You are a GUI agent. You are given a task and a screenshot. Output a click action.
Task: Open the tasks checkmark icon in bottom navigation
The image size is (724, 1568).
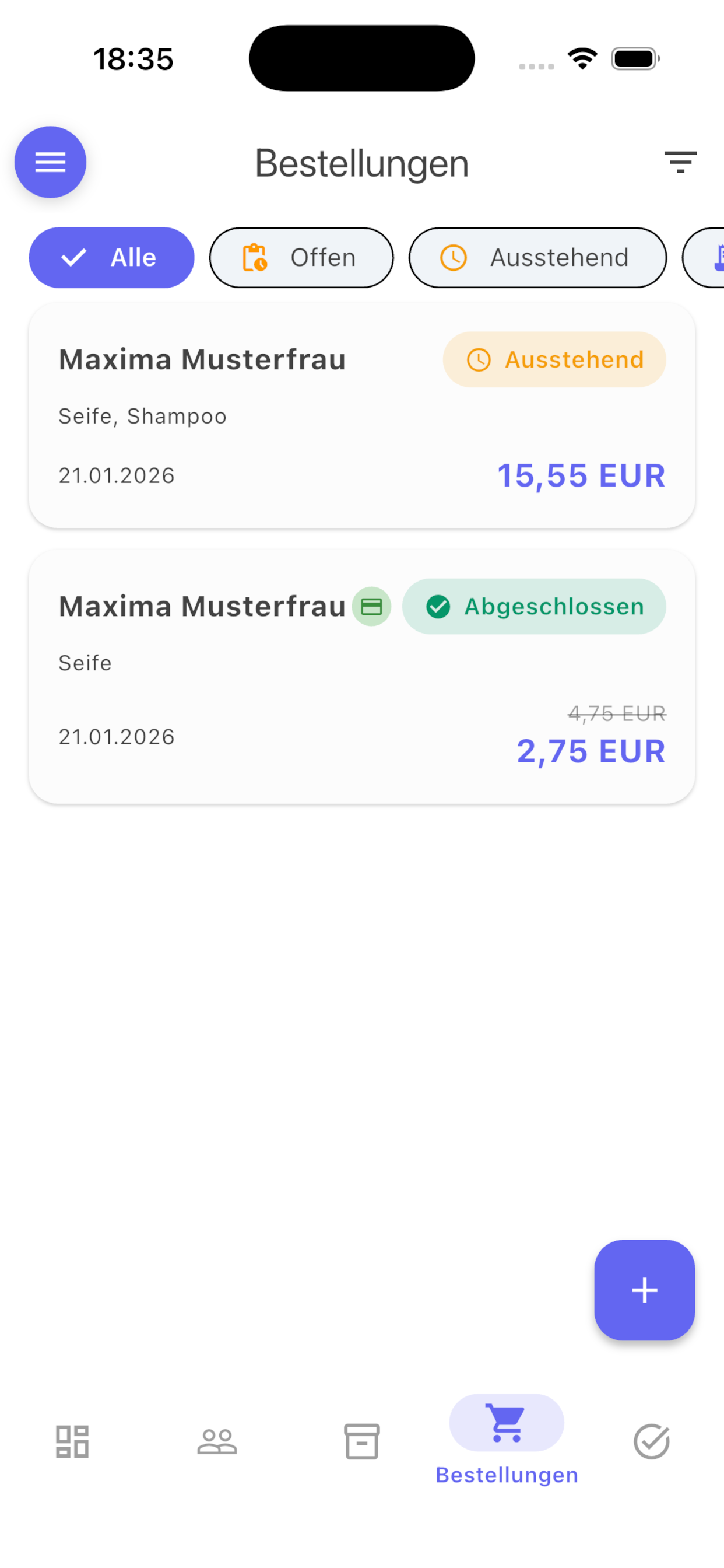(652, 1441)
